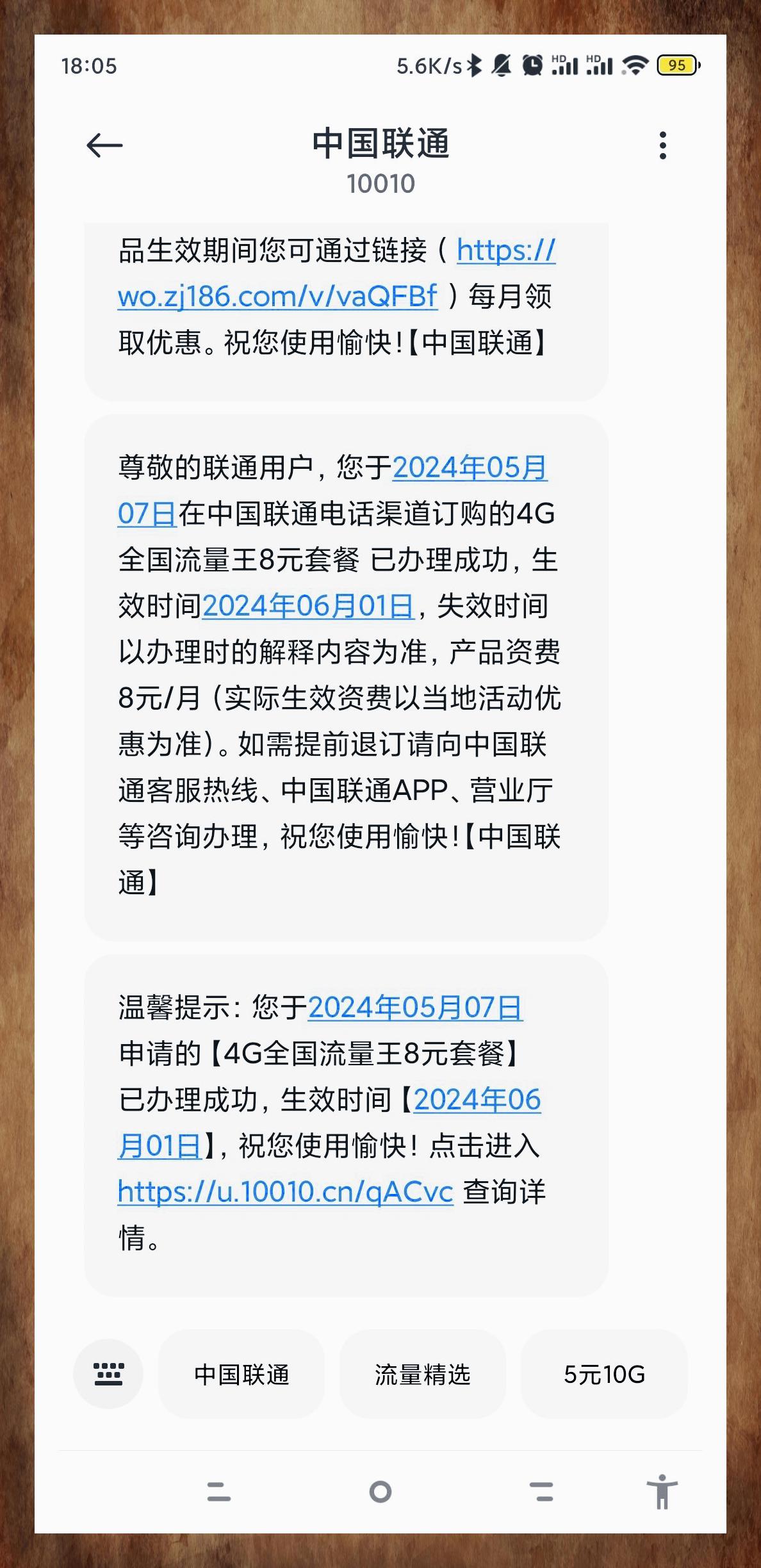Choose the 5元10G menu button
The width and height of the screenshot is (761, 1568).
[x=604, y=1374]
